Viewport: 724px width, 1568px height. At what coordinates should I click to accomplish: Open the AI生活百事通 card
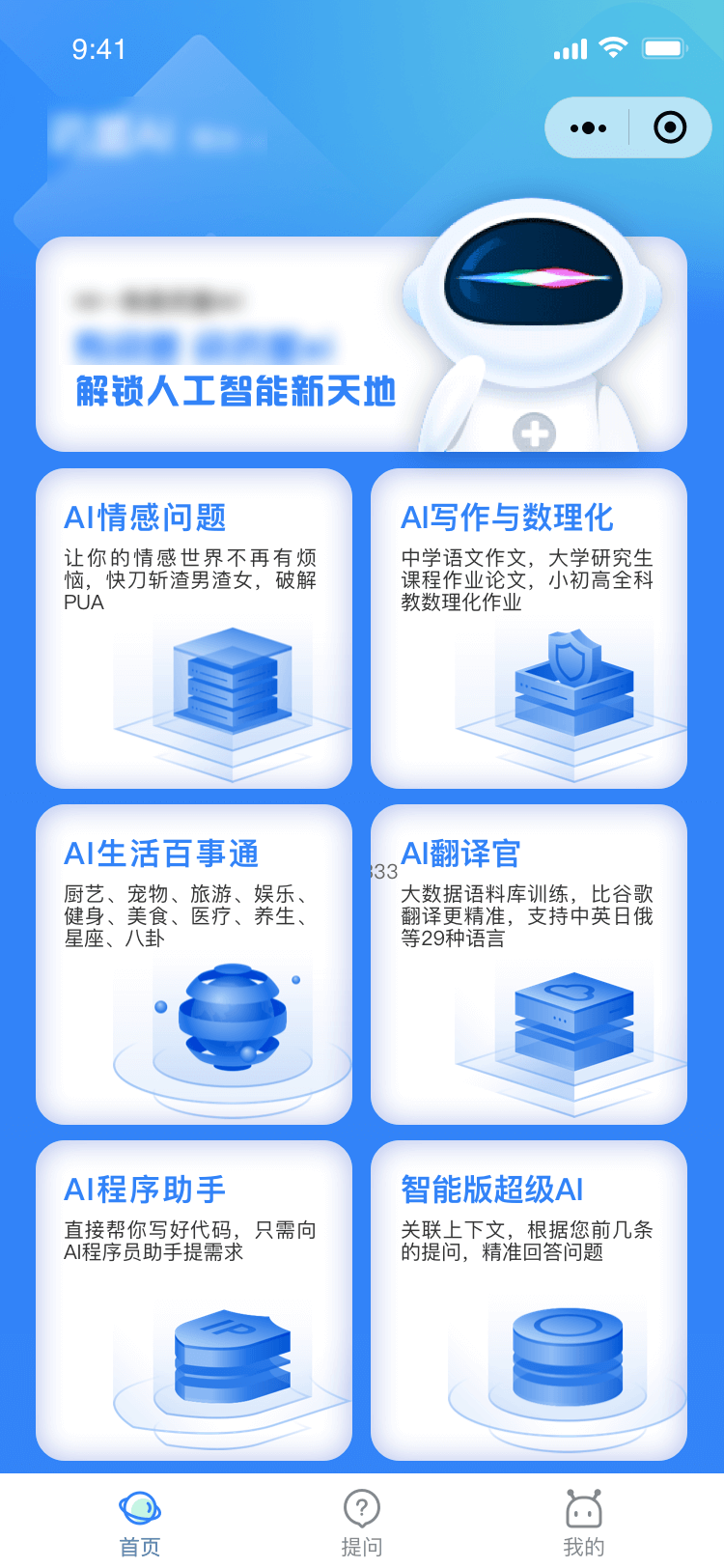click(194, 965)
